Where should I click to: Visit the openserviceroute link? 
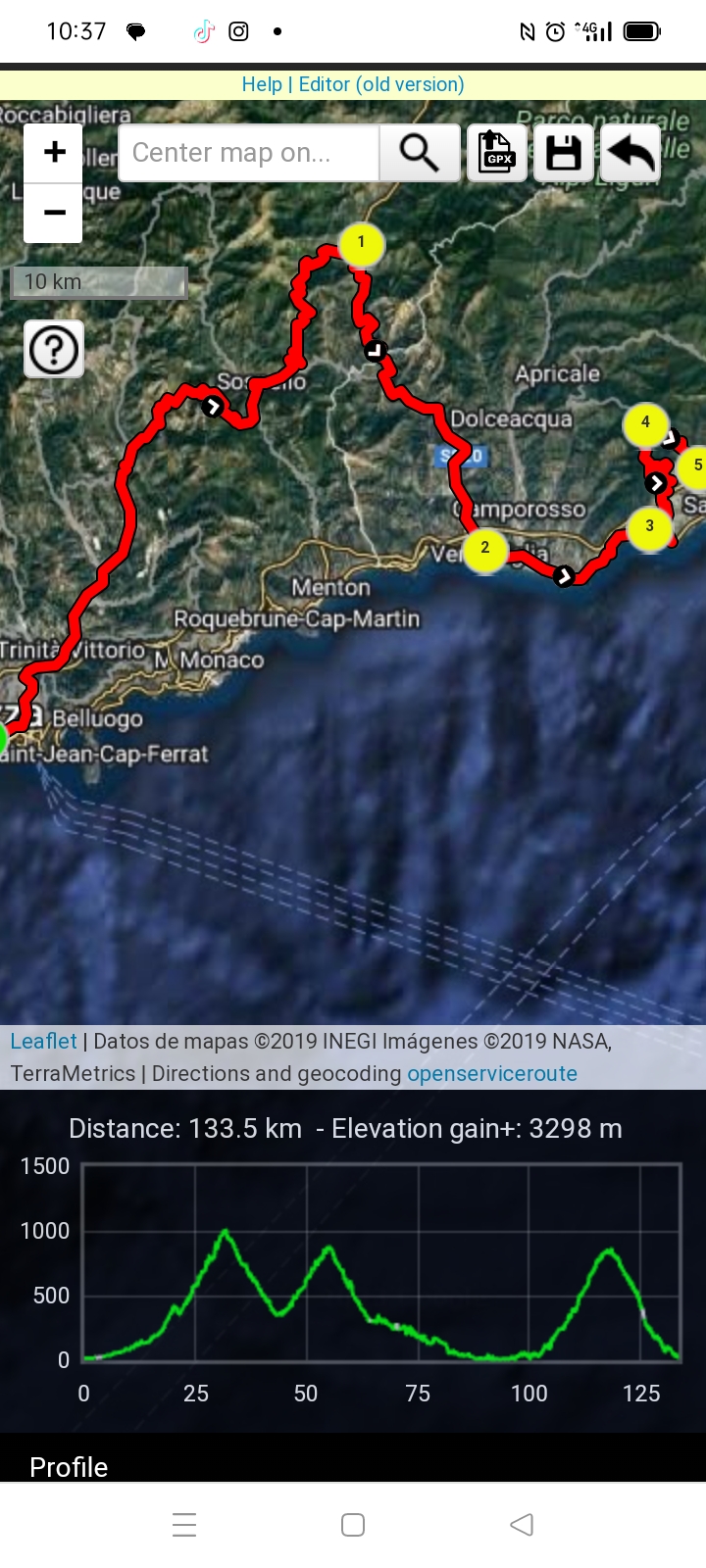click(492, 1073)
